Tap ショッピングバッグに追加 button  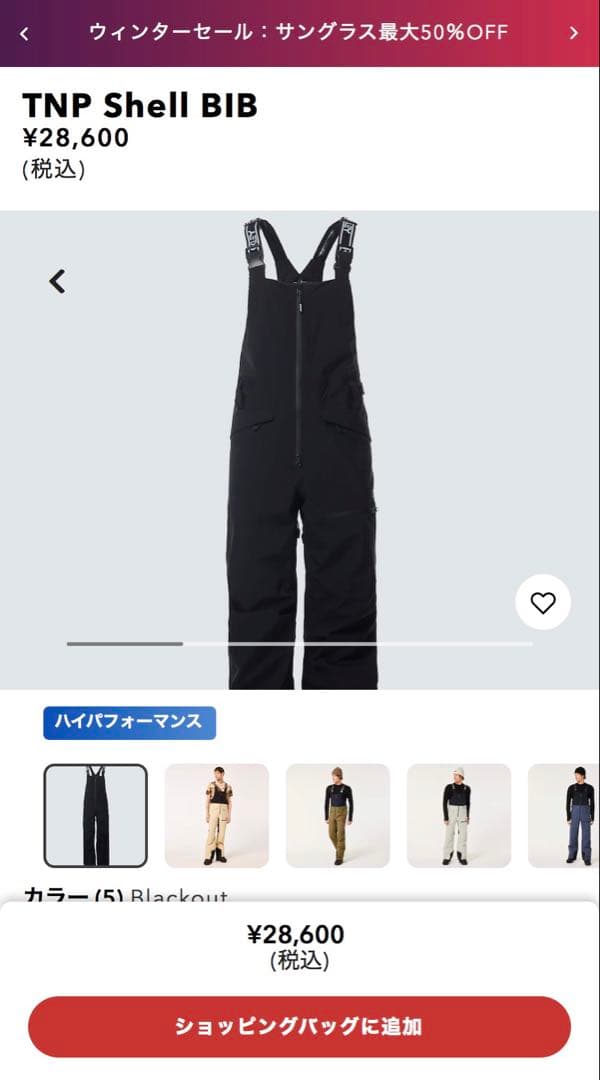coord(299,1026)
